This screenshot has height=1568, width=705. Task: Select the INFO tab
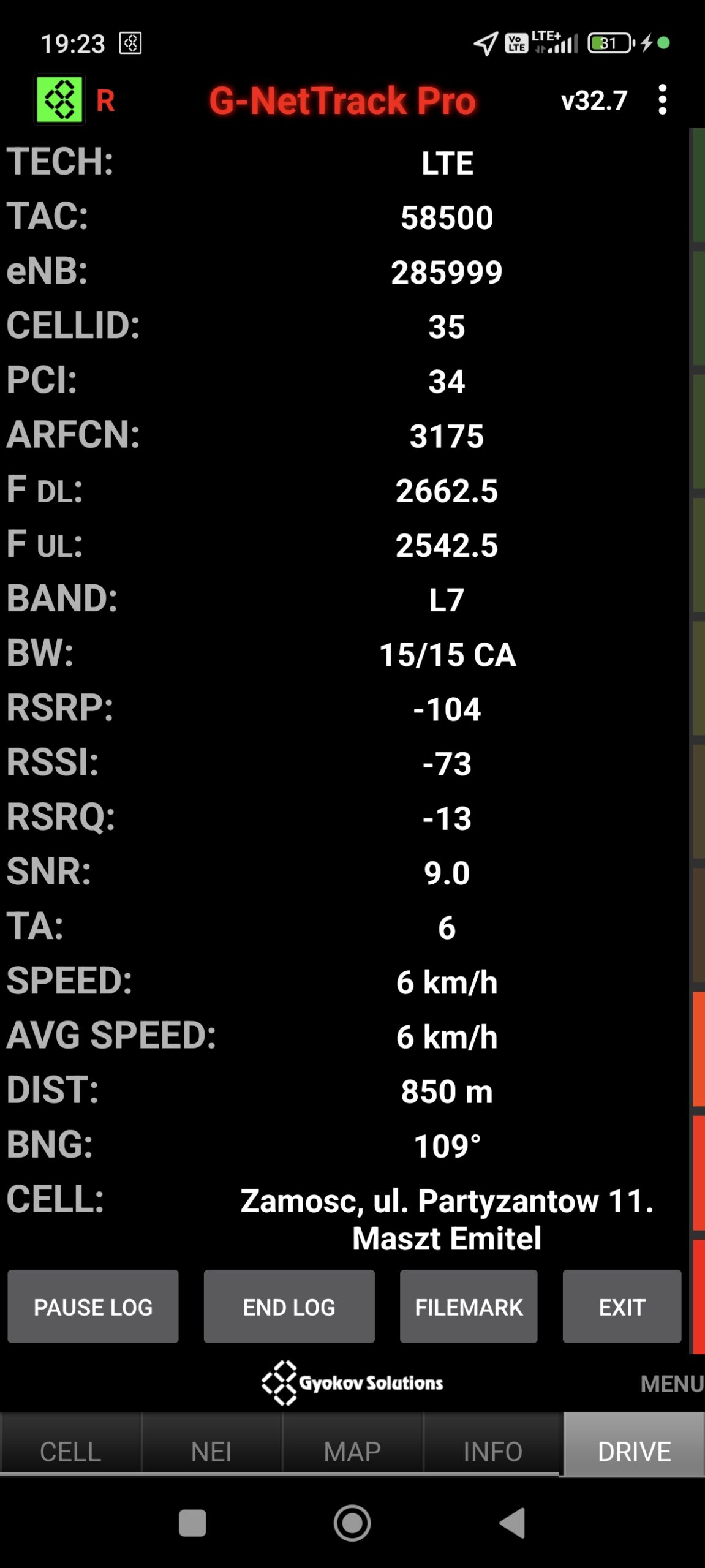493,1451
